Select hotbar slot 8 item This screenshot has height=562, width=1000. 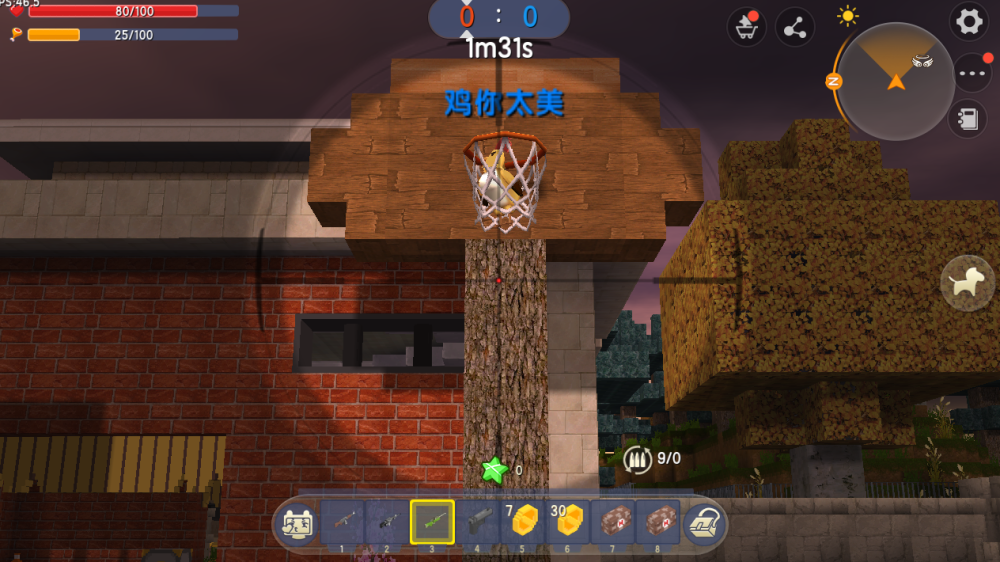coord(658,522)
